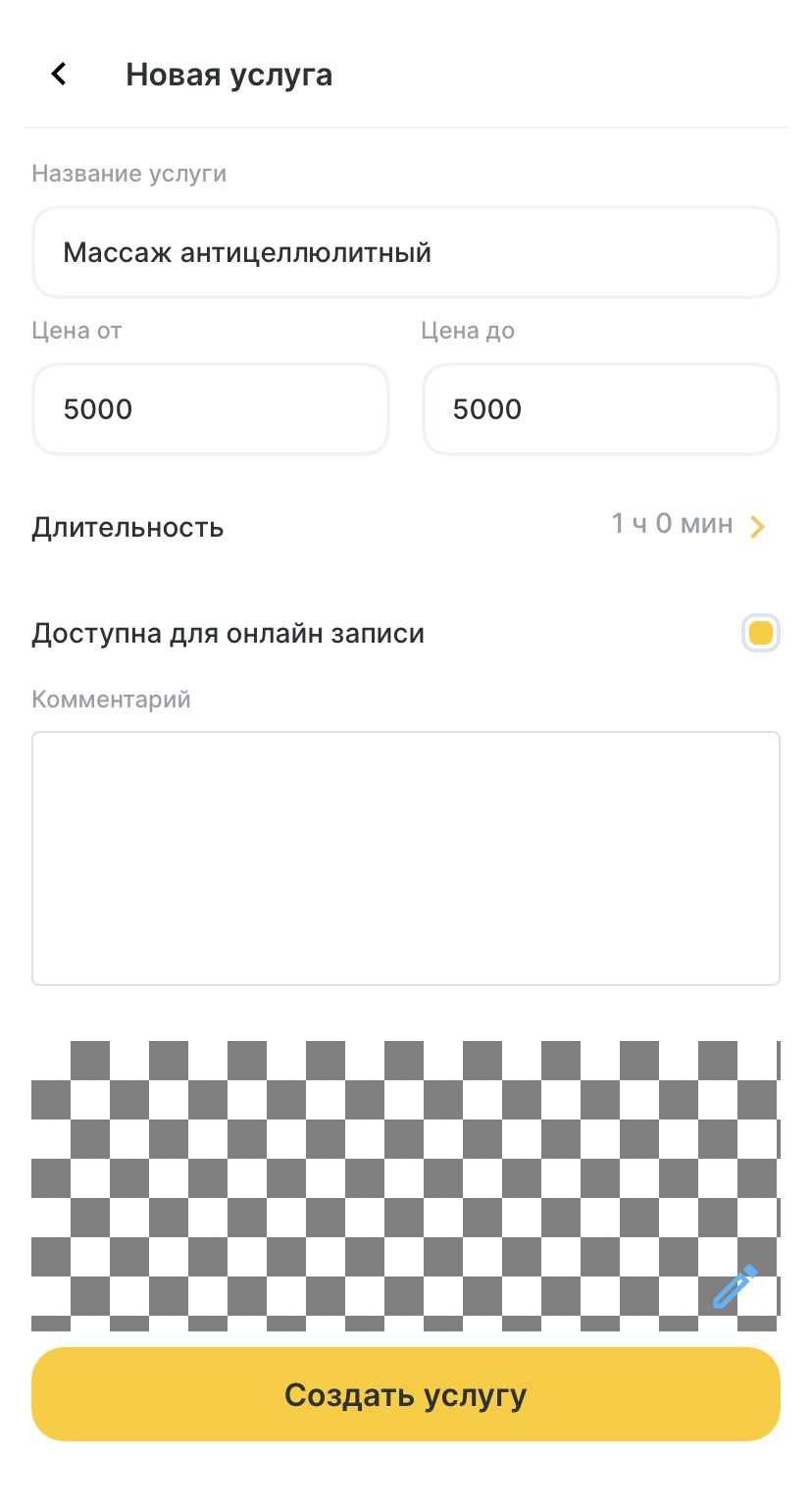Toggle Доступна для онлайн записи checkbox
Image resolution: width=812 pixels, height=1511 pixels.
(x=760, y=633)
